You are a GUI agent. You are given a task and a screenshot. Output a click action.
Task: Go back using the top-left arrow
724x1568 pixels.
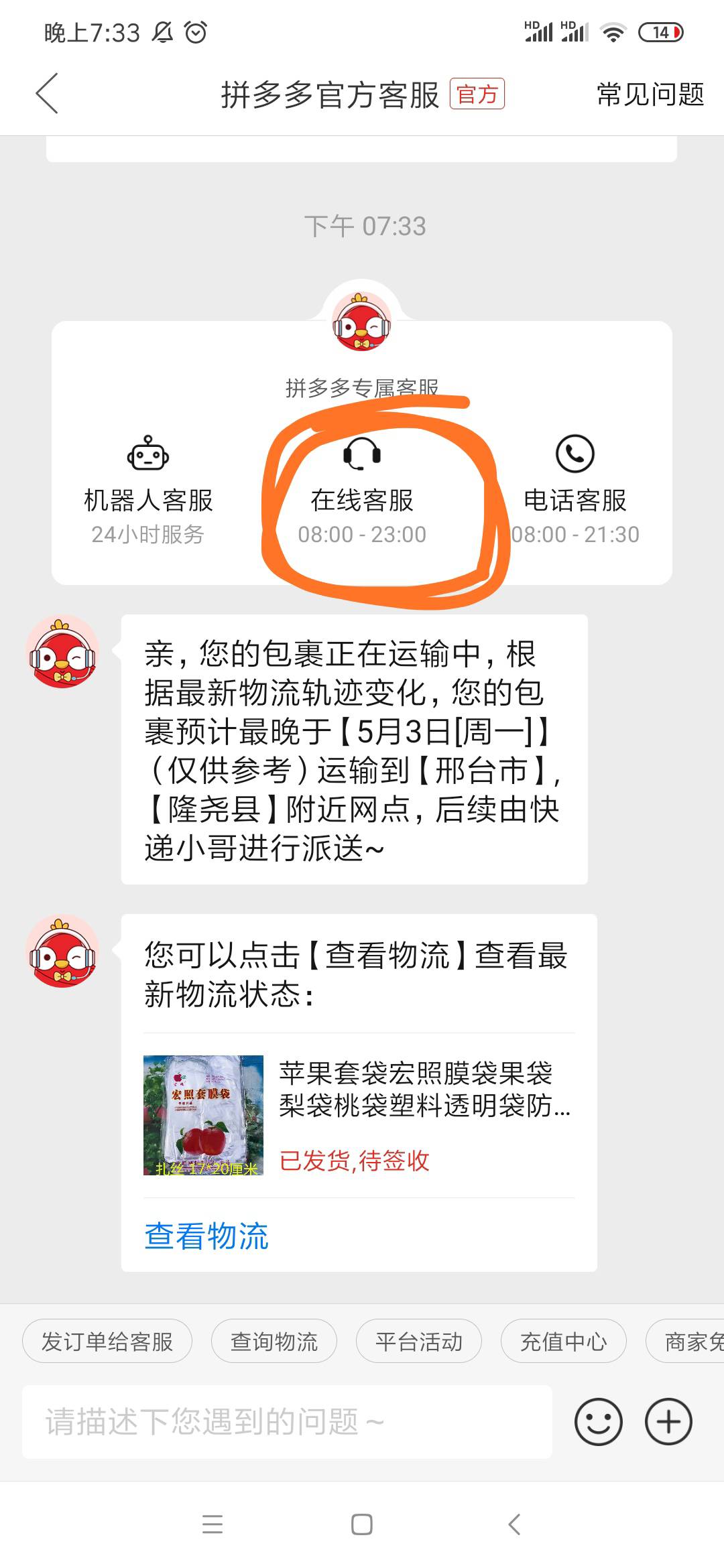(x=47, y=94)
